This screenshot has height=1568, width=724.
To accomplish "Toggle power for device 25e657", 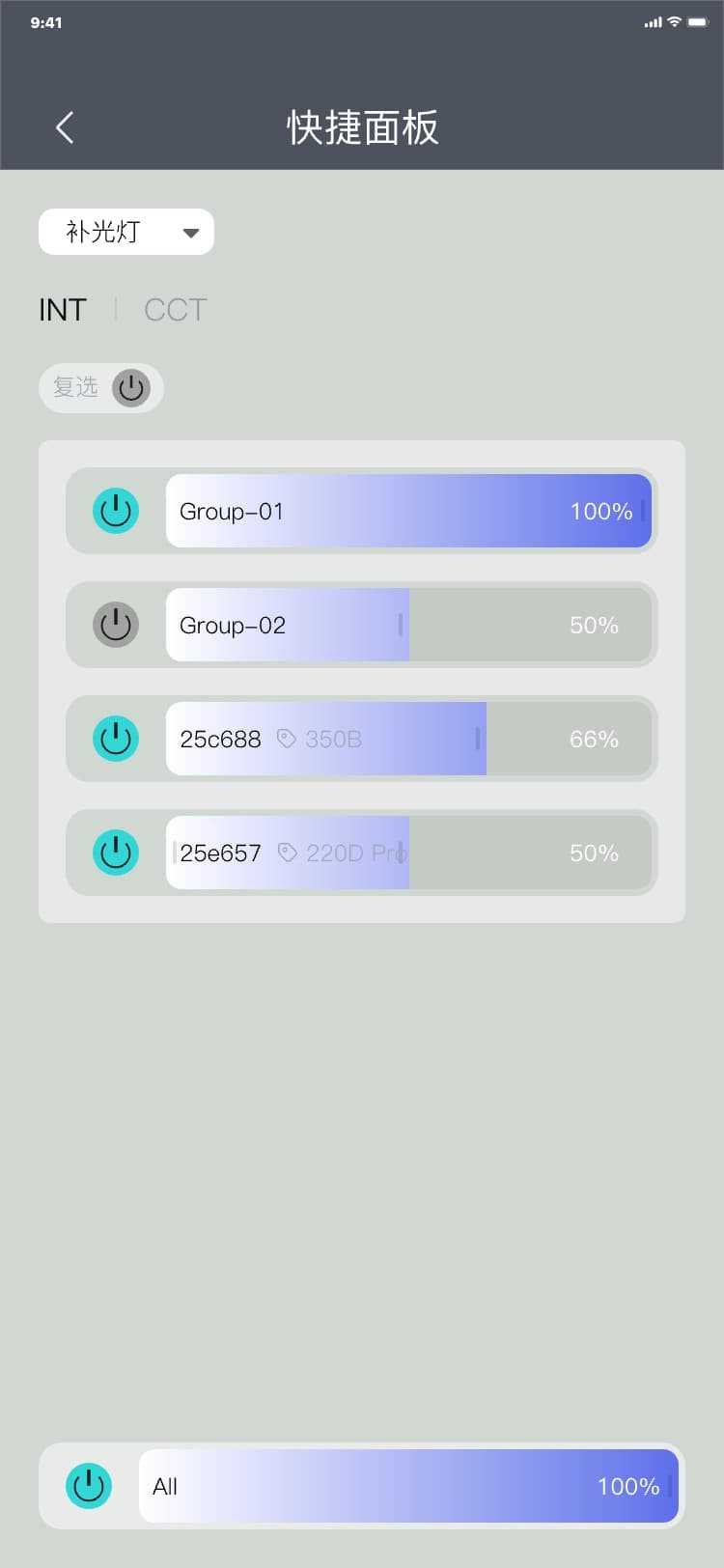I will point(116,853).
